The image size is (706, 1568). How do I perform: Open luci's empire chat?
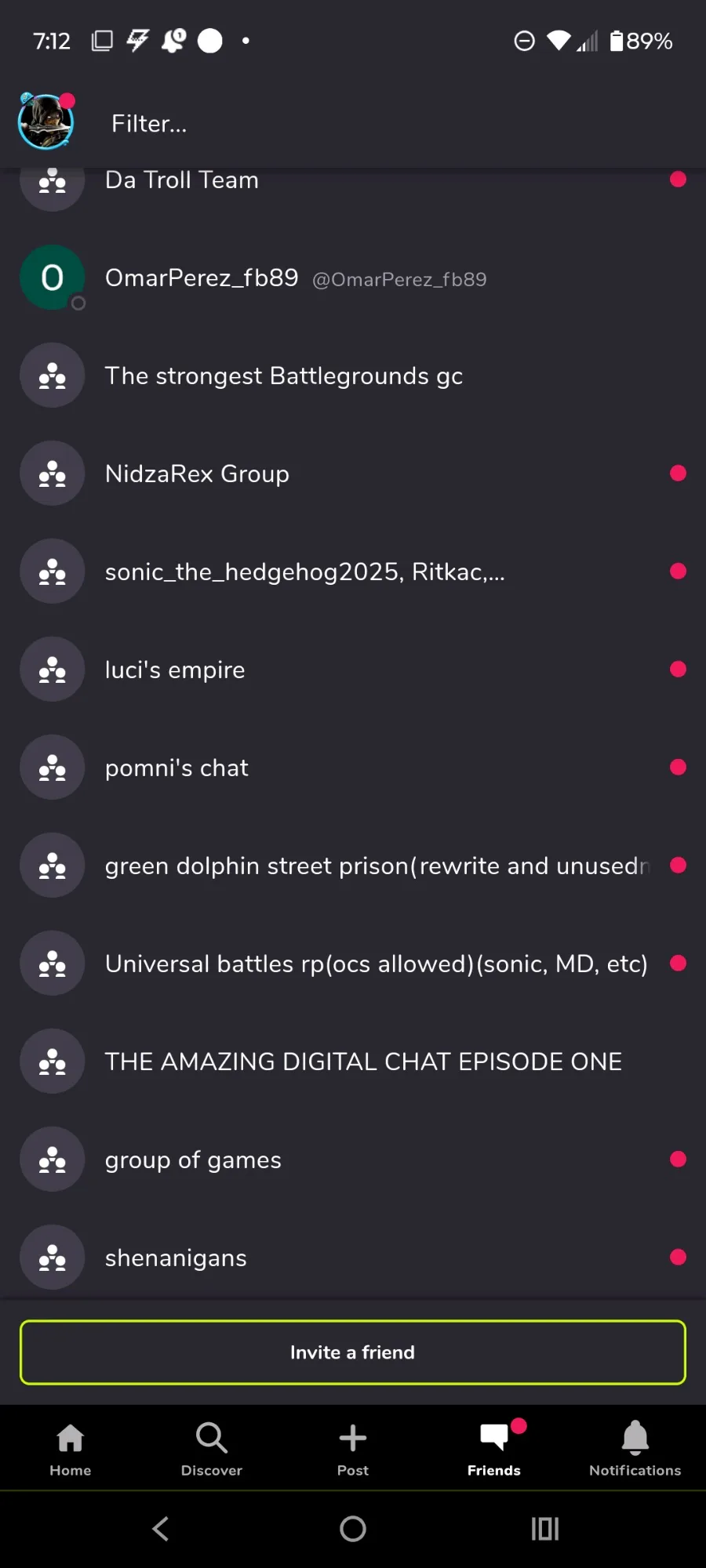click(x=353, y=670)
